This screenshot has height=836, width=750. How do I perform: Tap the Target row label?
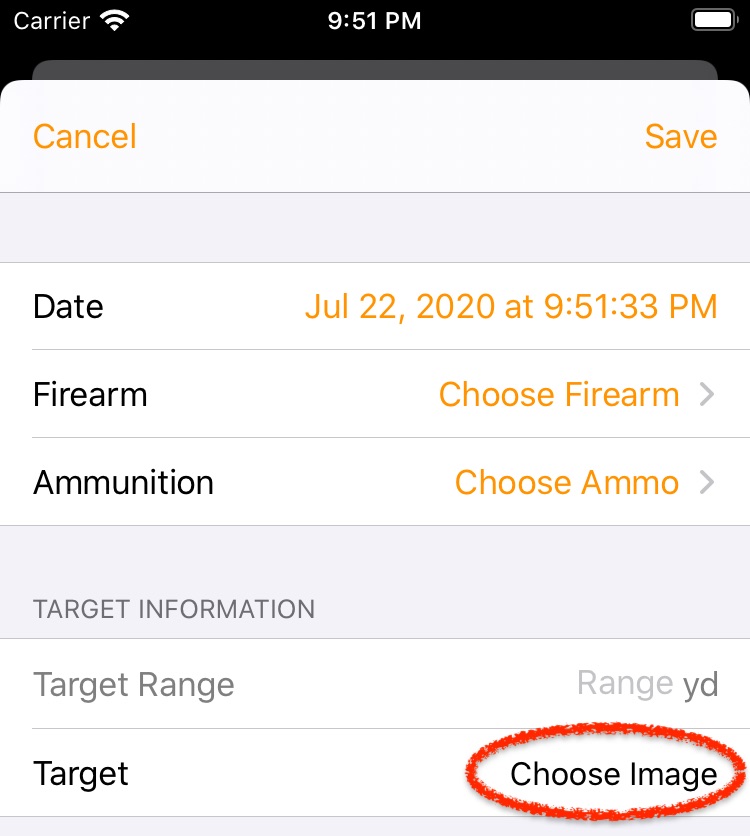[x=81, y=772]
